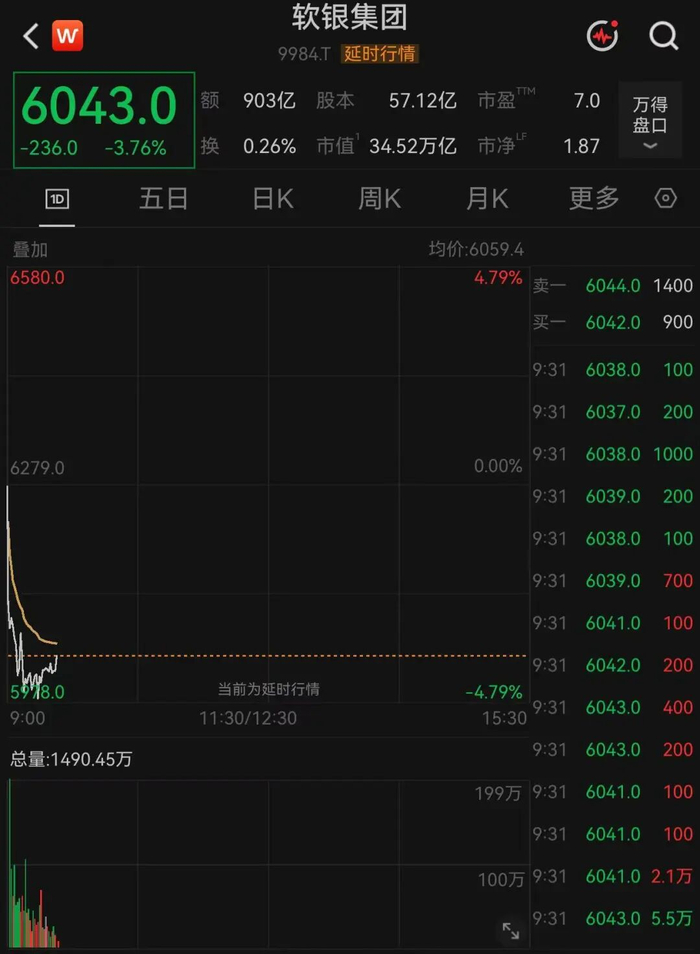This screenshot has width=700, height=954.
Task: Open the pulse alert icon
Action: [x=603, y=36]
